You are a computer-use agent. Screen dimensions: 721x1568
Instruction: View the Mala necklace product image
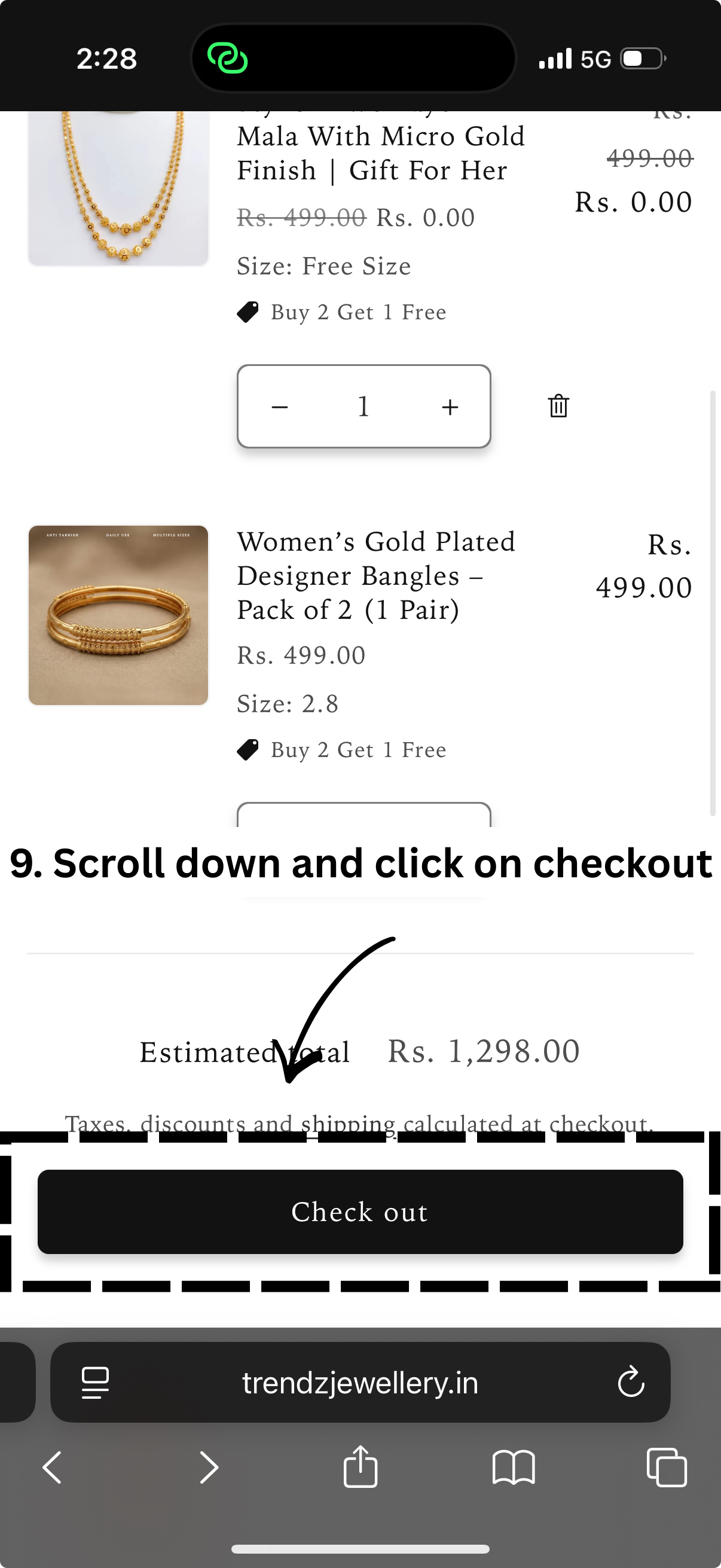click(118, 188)
